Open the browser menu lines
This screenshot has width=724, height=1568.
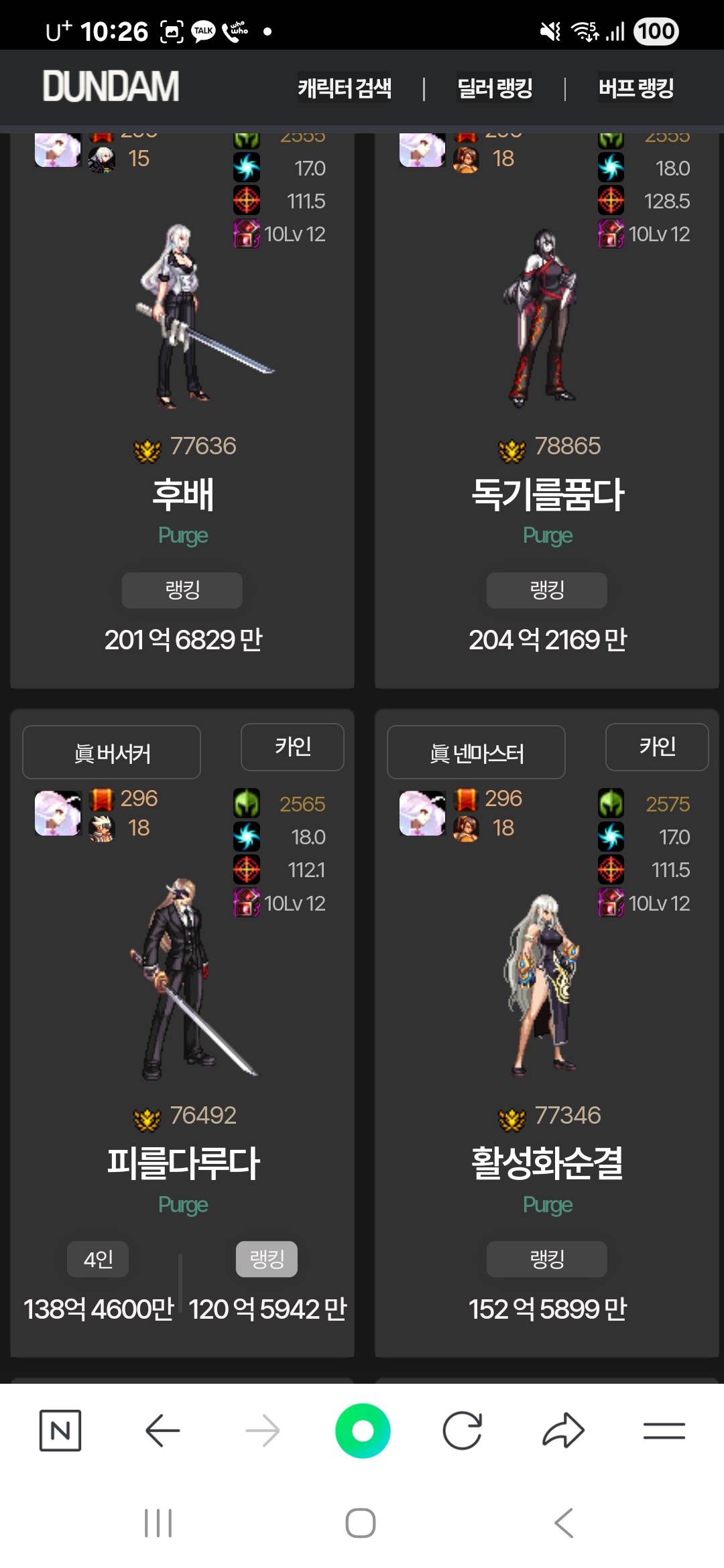click(x=664, y=1431)
